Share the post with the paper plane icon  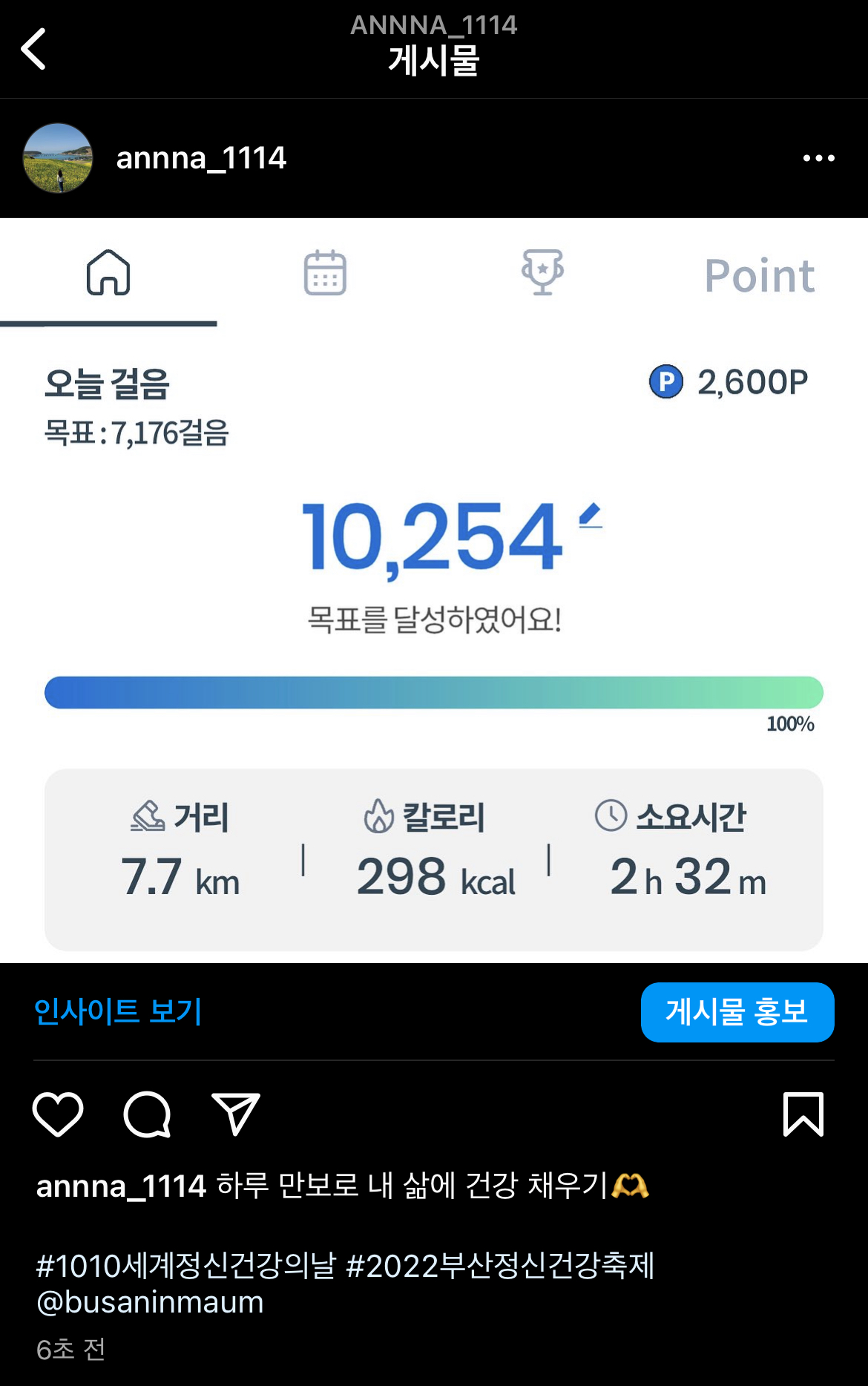coord(236,1114)
